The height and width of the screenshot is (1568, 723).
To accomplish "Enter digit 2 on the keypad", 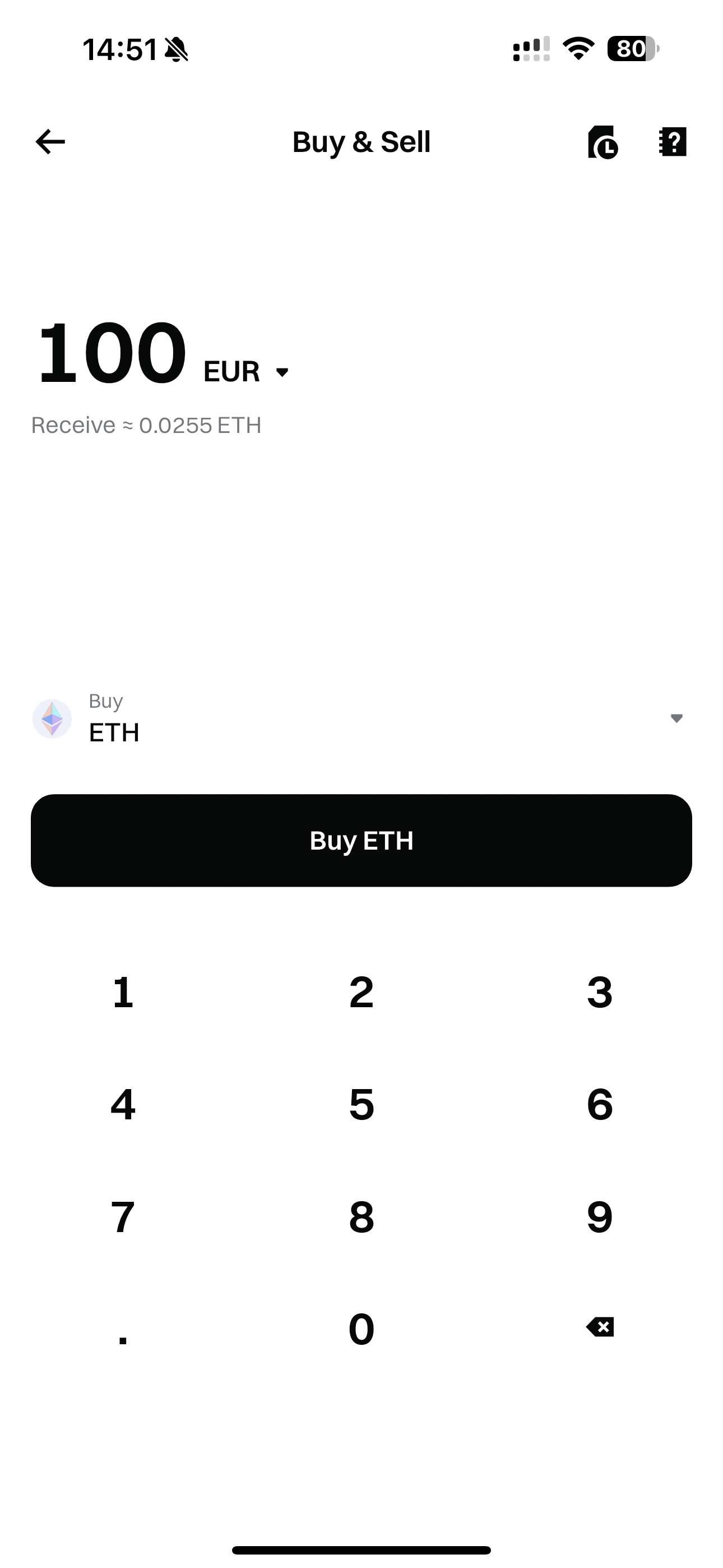I will [361, 993].
